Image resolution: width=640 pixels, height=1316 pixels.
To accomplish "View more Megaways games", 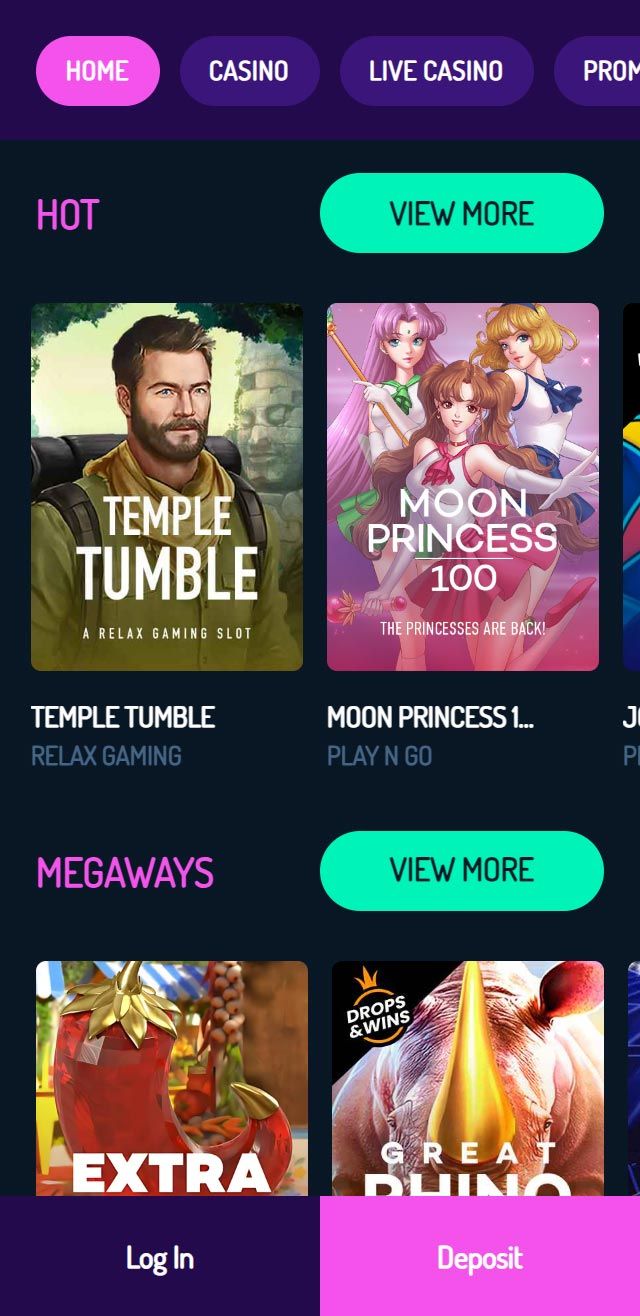I will 461,870.
